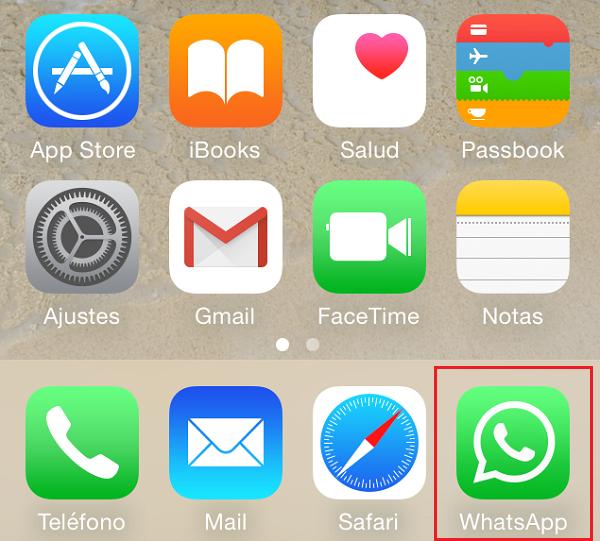Open the Salud health app
The image size is (600, 541).
pos(369,71)
